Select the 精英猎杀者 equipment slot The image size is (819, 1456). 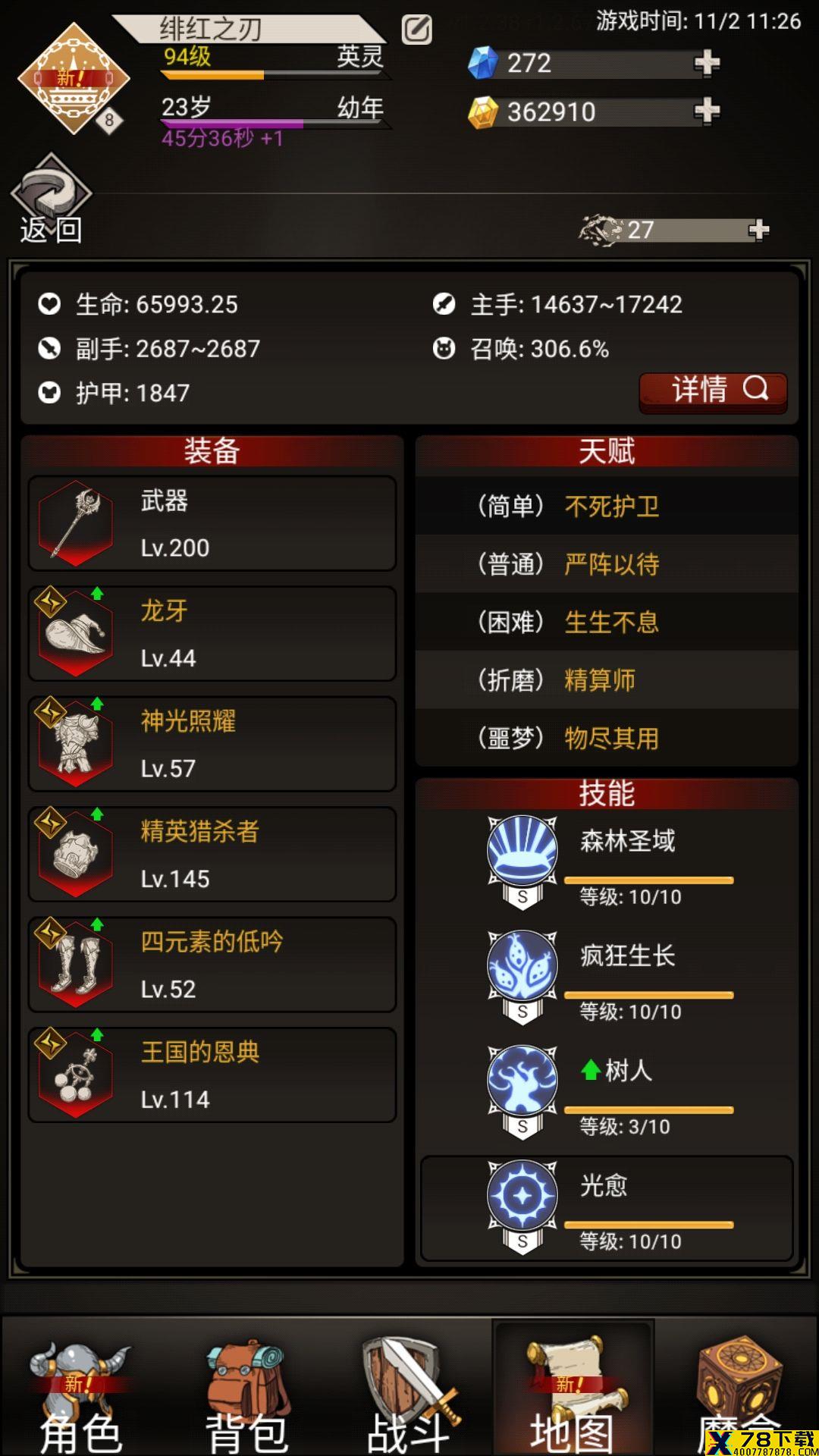point(212,855)
